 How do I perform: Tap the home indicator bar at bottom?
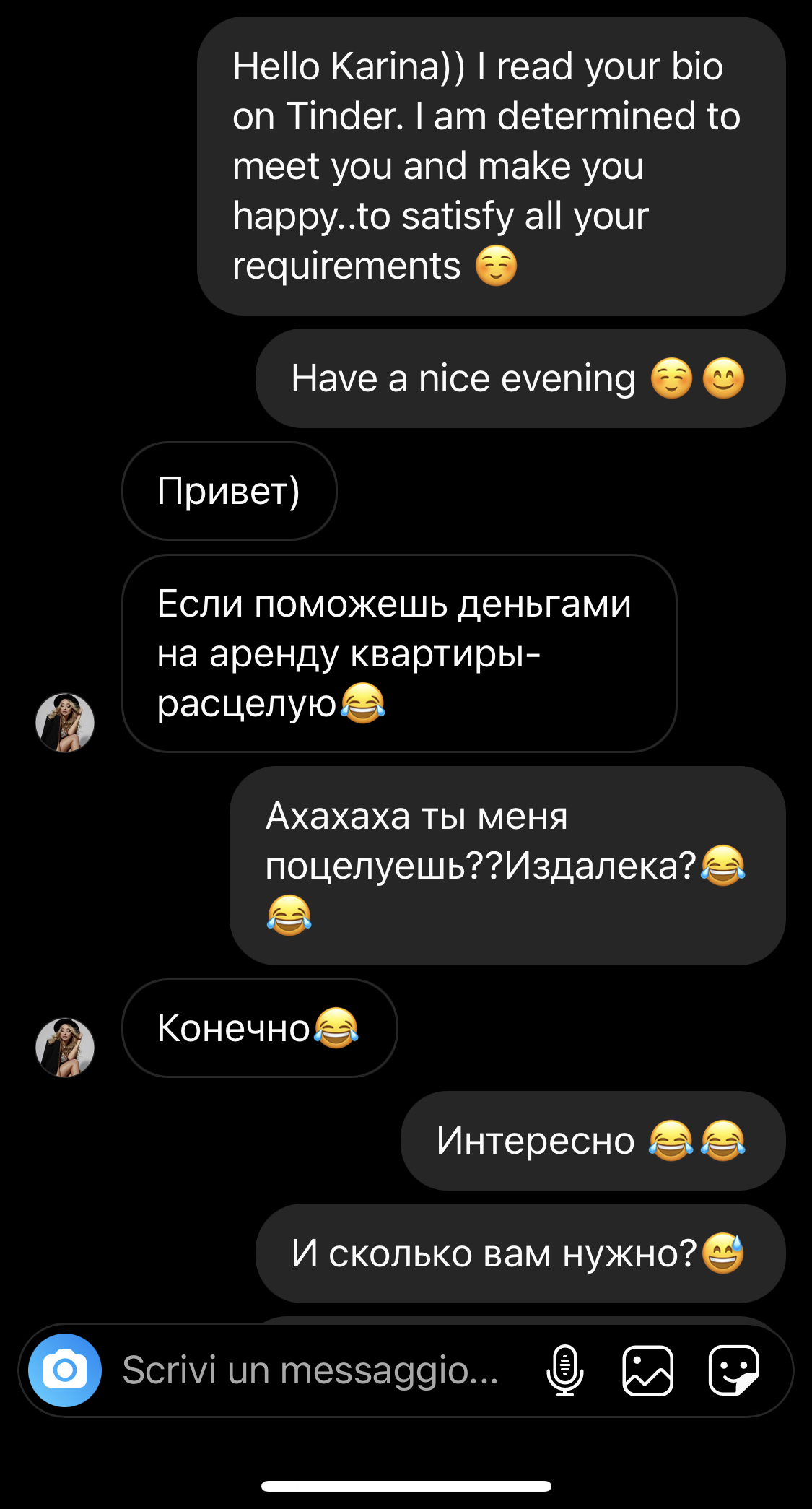pyautogui.click(x=406, y=1483)
